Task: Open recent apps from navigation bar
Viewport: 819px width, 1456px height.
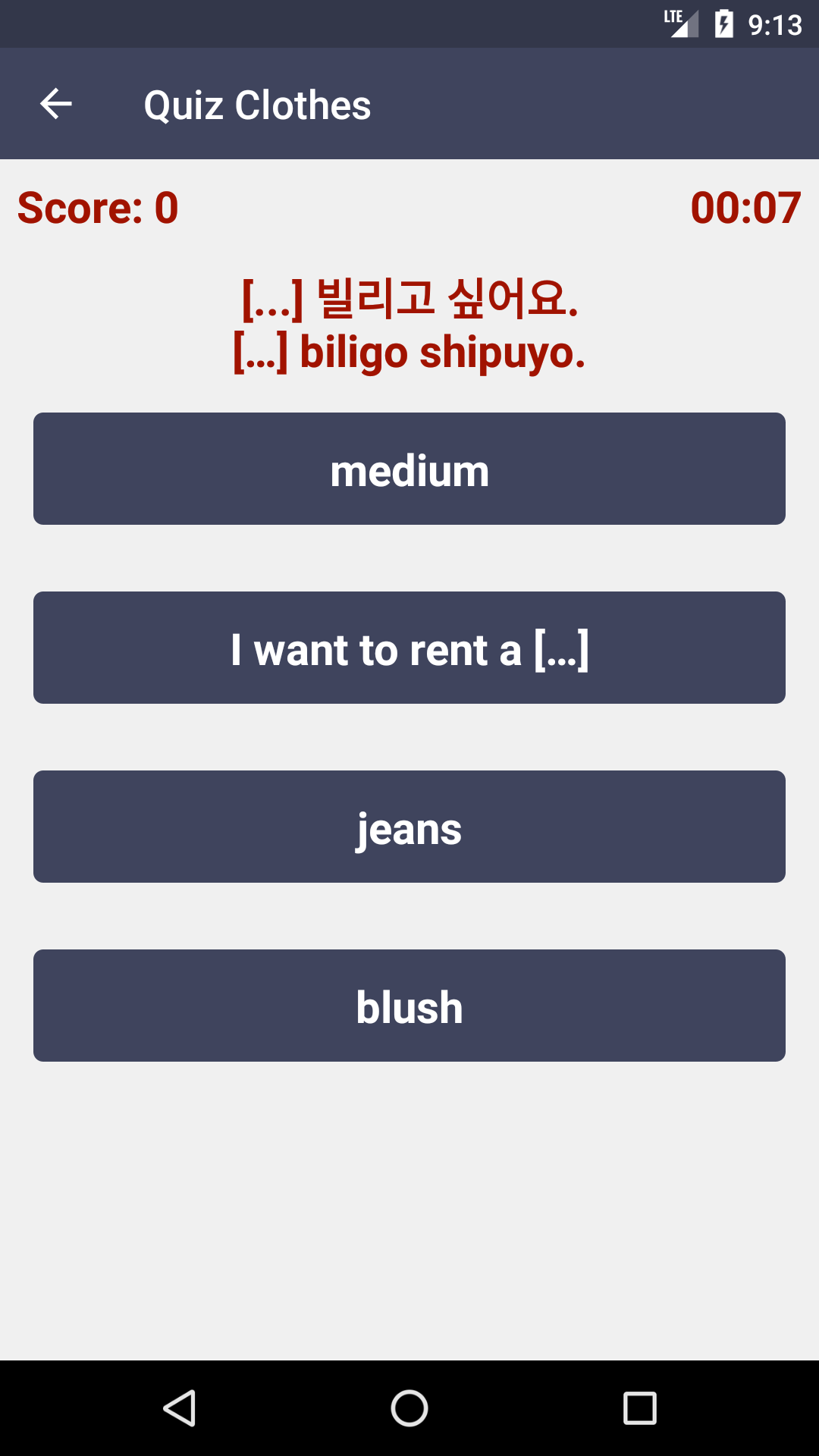Action: 639,1408
